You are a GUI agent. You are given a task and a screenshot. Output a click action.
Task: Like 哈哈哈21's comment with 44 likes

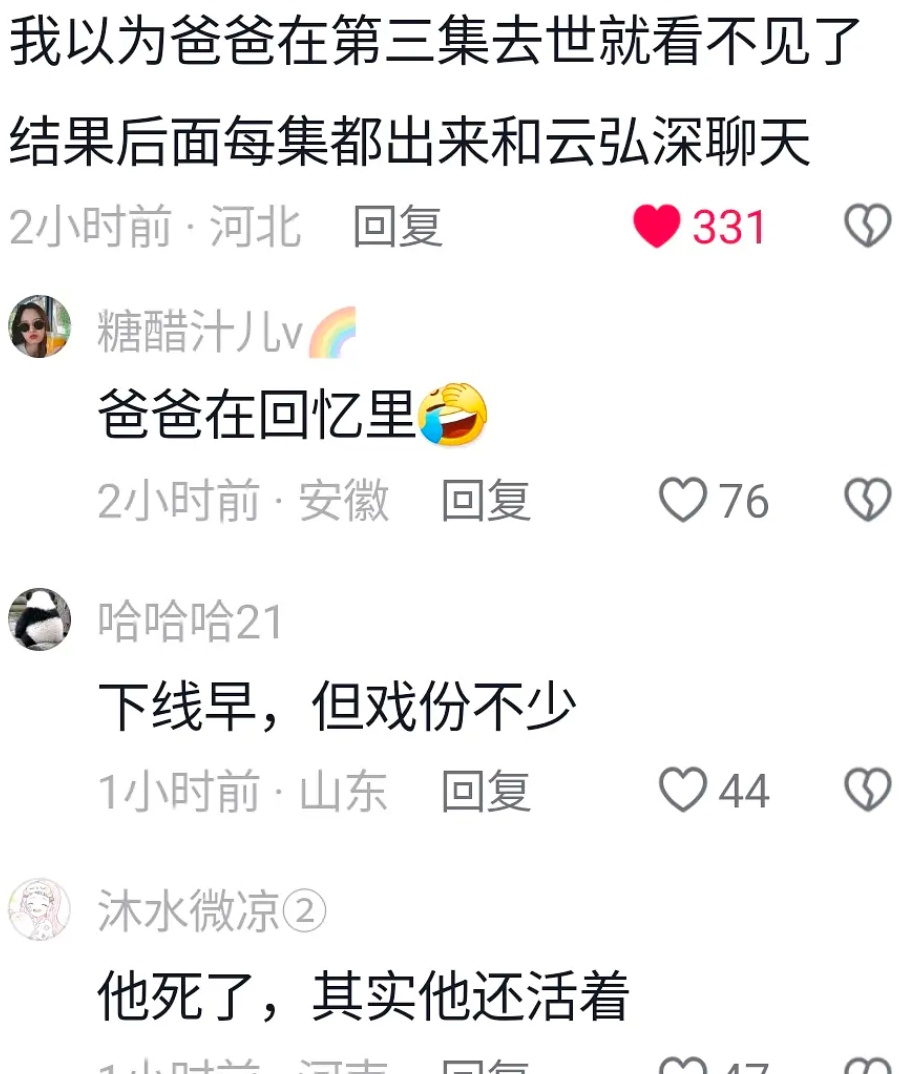point(683,792)
